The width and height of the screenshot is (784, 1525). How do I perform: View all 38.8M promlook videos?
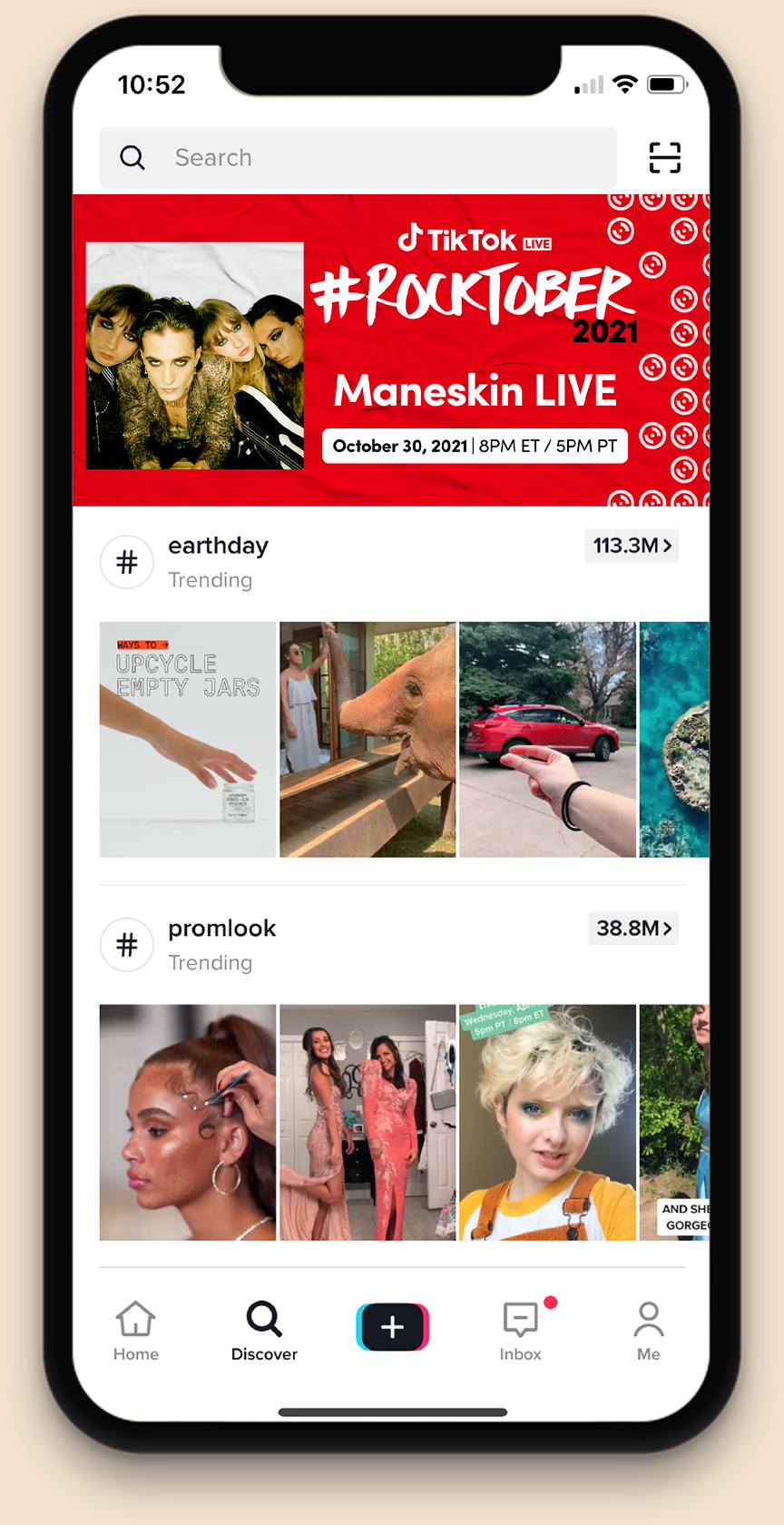coord(633,929)
